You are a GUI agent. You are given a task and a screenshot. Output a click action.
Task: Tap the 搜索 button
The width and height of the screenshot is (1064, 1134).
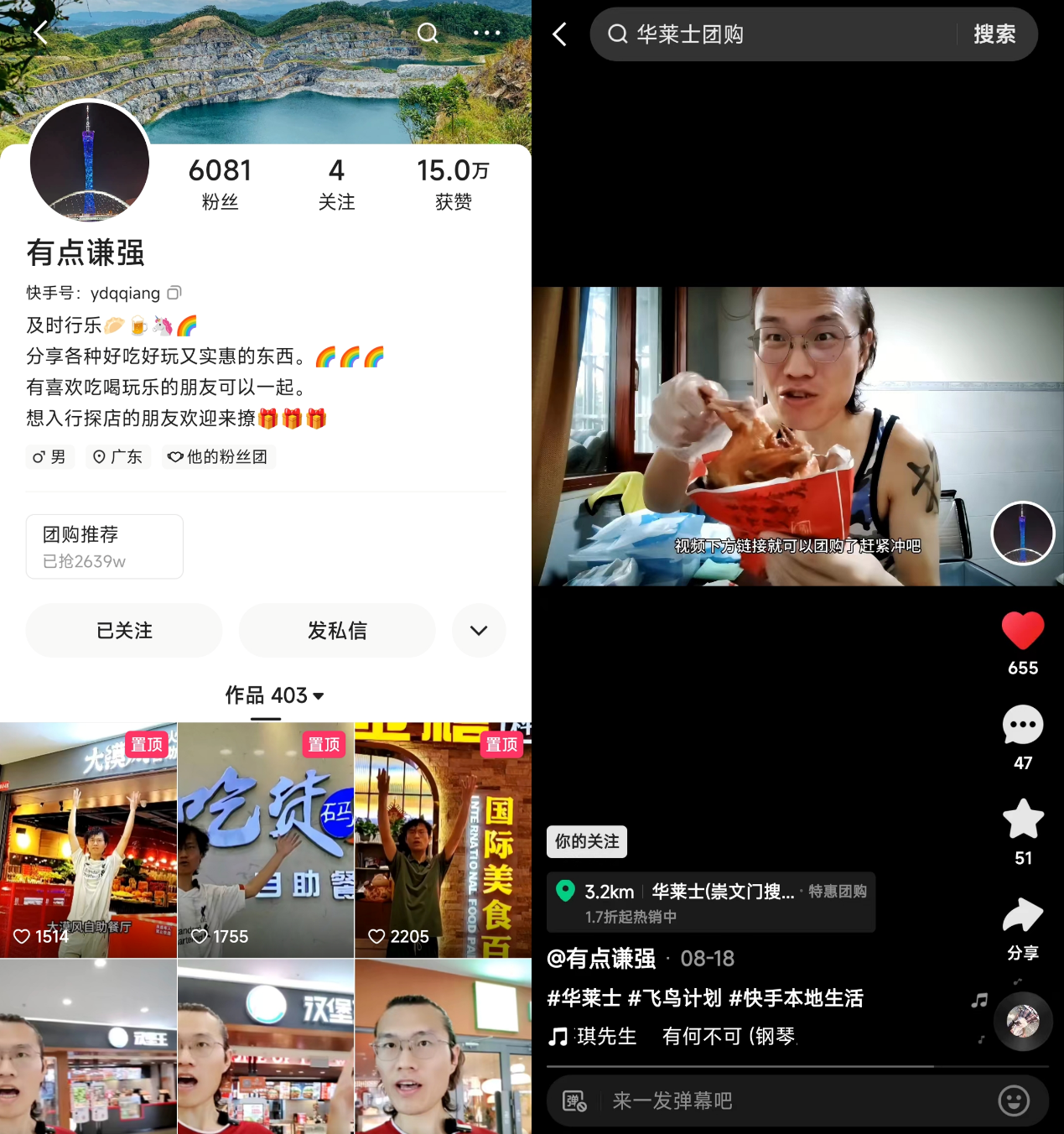pos(994,34)
